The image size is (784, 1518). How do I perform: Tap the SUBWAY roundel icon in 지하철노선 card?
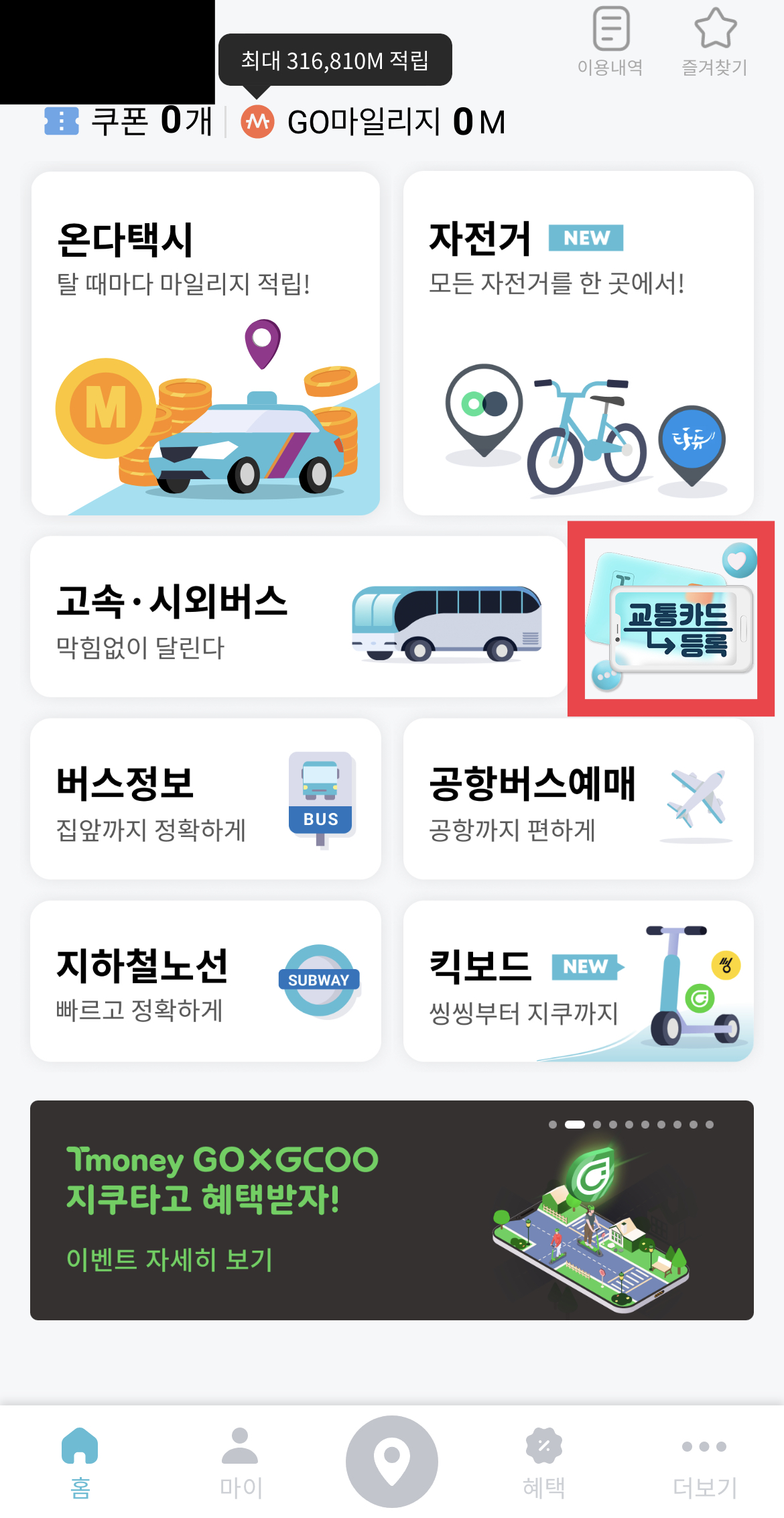(320, 978)
